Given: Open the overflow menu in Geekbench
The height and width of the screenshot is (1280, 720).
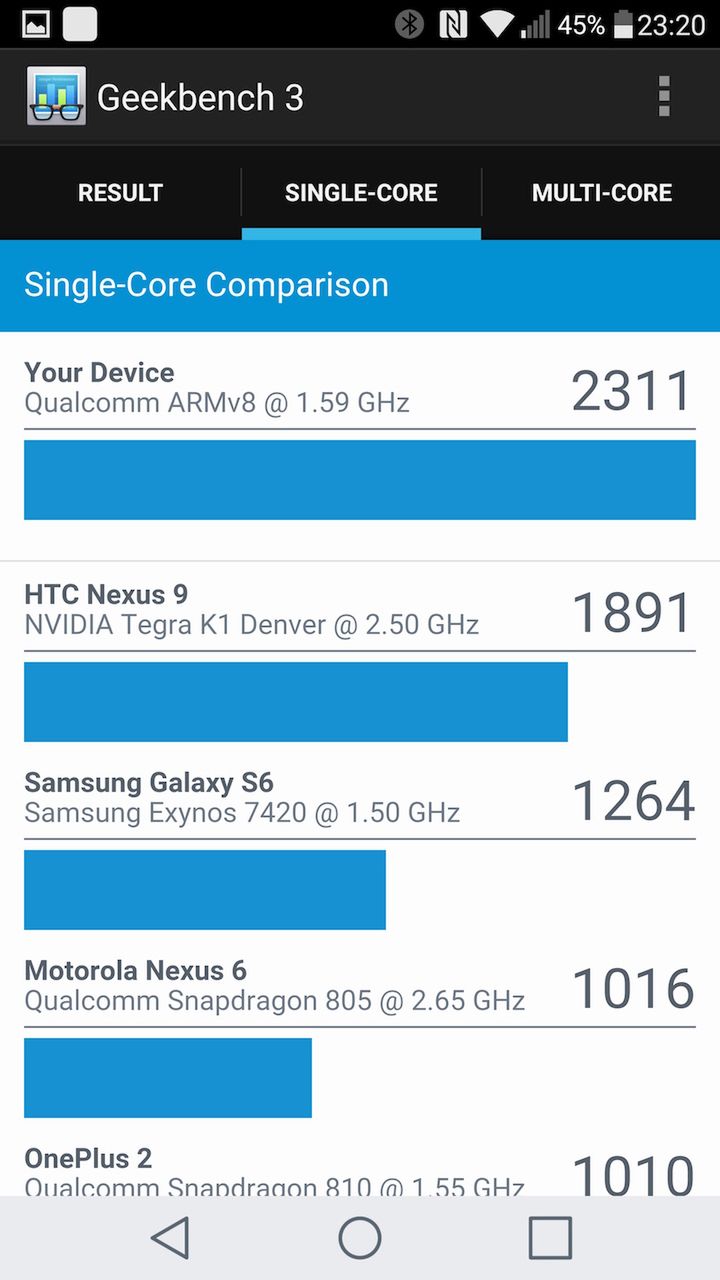Looking at the screenshot, I should coord(663,97).
